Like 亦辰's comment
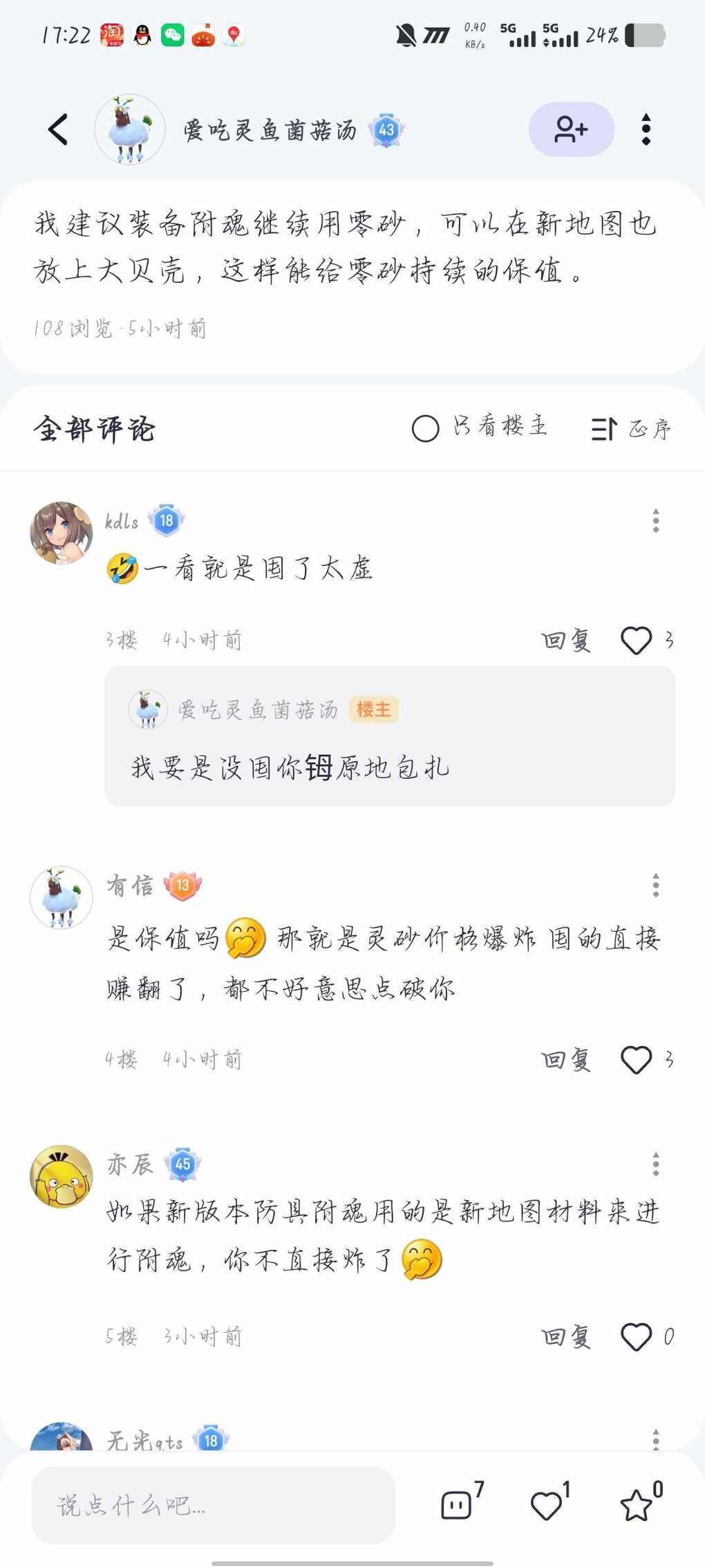Image resolution: width=705 pixels, height=1568 pixels. click(636, 1337)
